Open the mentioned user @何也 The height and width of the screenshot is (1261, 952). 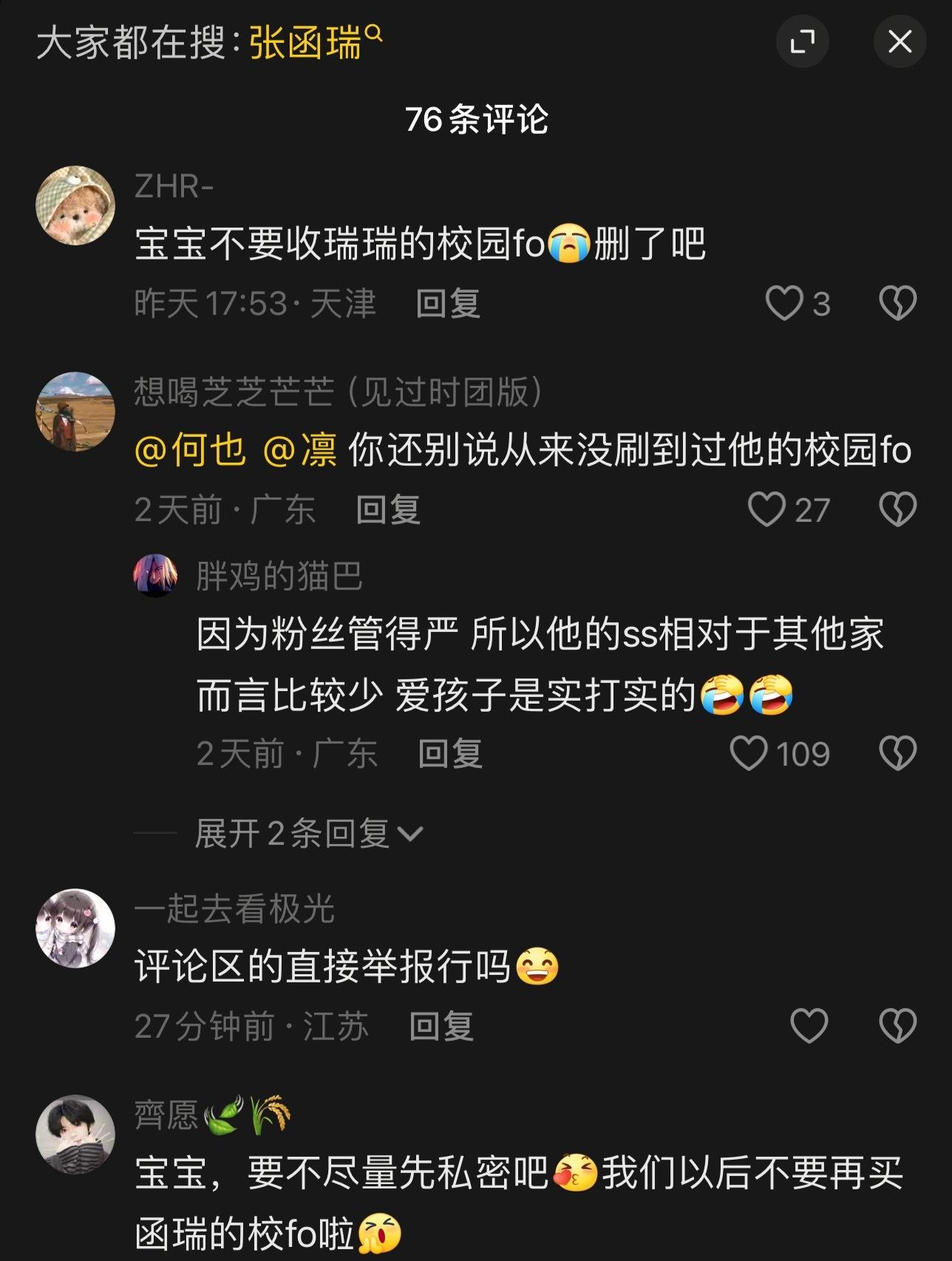(x=190, y=449)
